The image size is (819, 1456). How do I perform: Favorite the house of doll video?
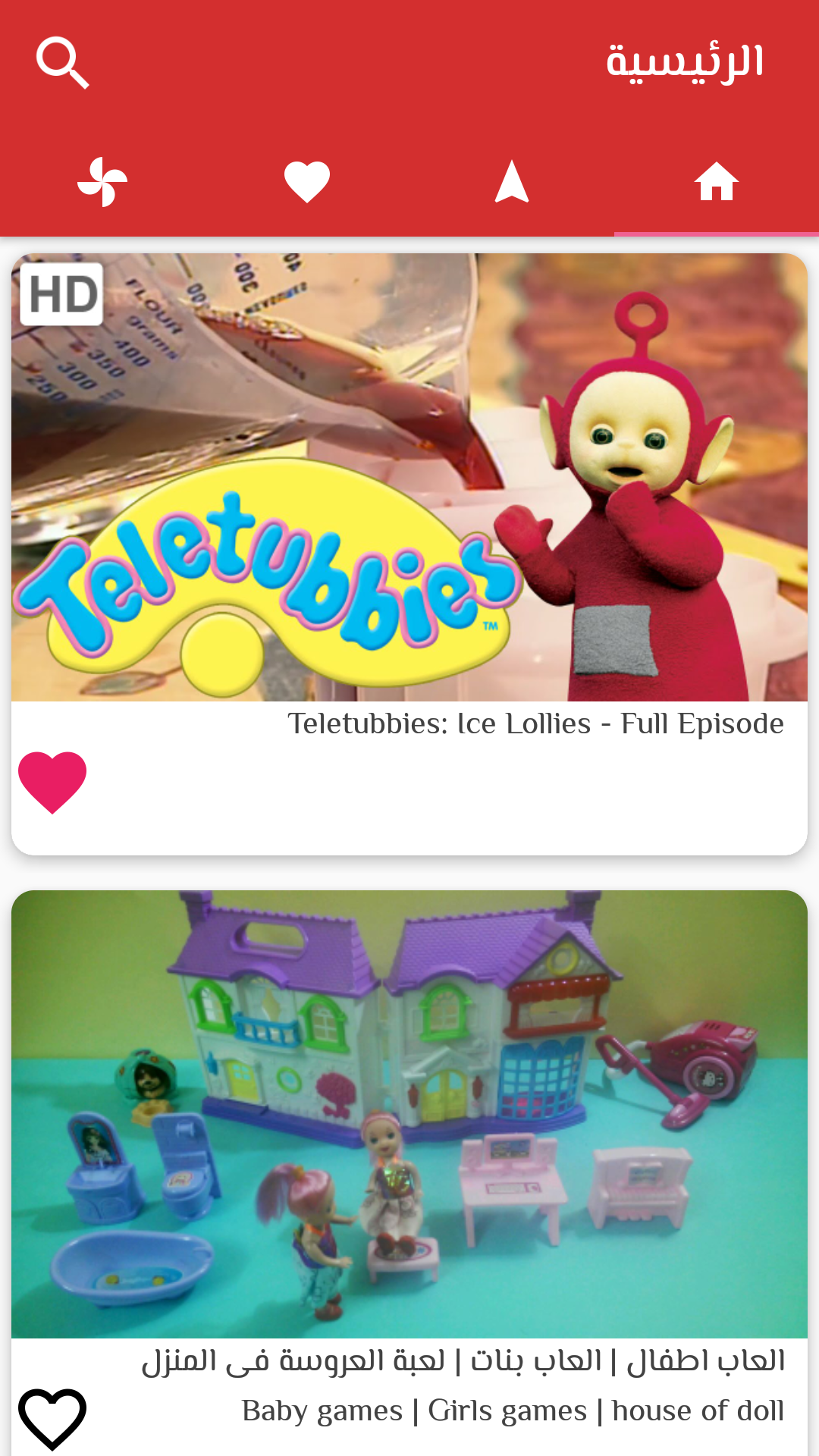52,1418
